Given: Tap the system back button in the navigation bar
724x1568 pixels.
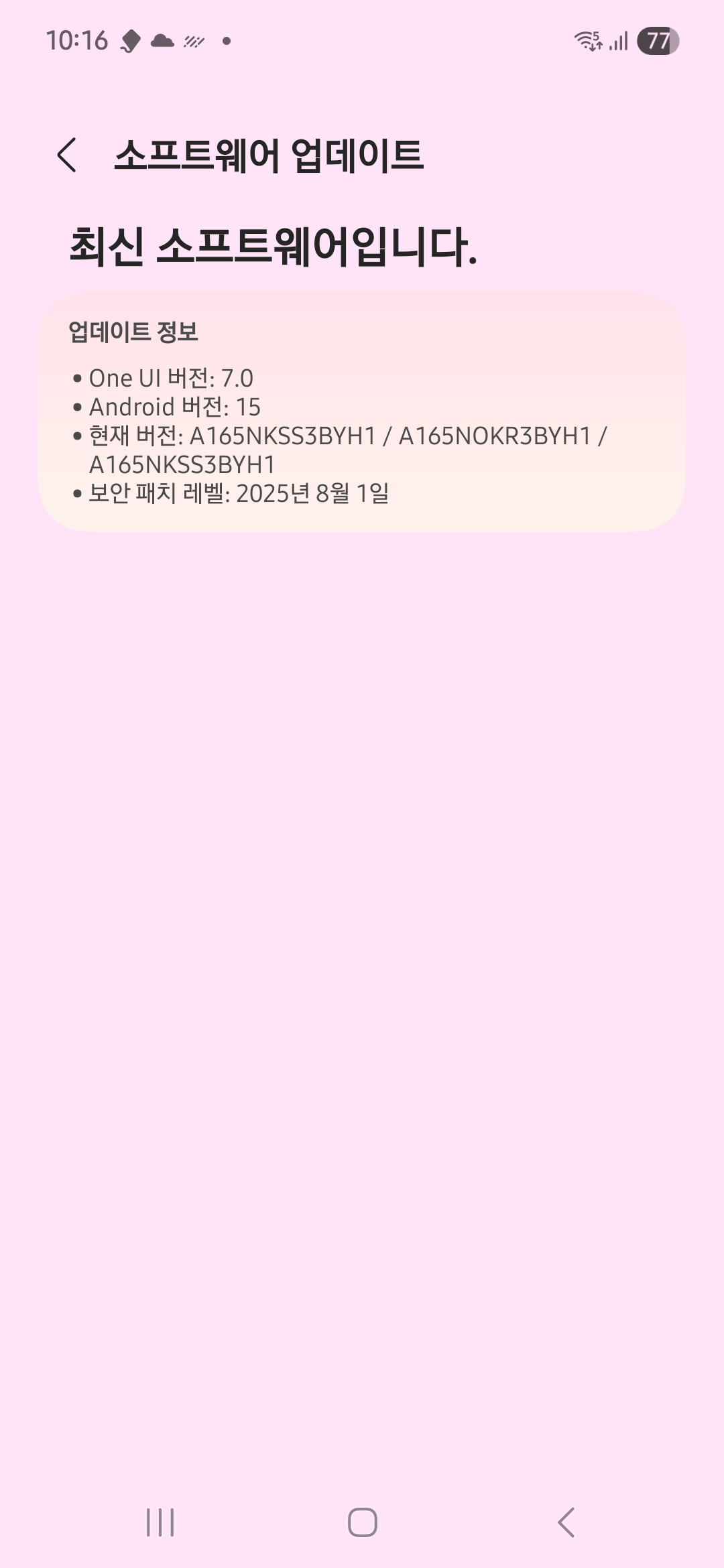Looking at the screenshot, I should coord(566,1522).
